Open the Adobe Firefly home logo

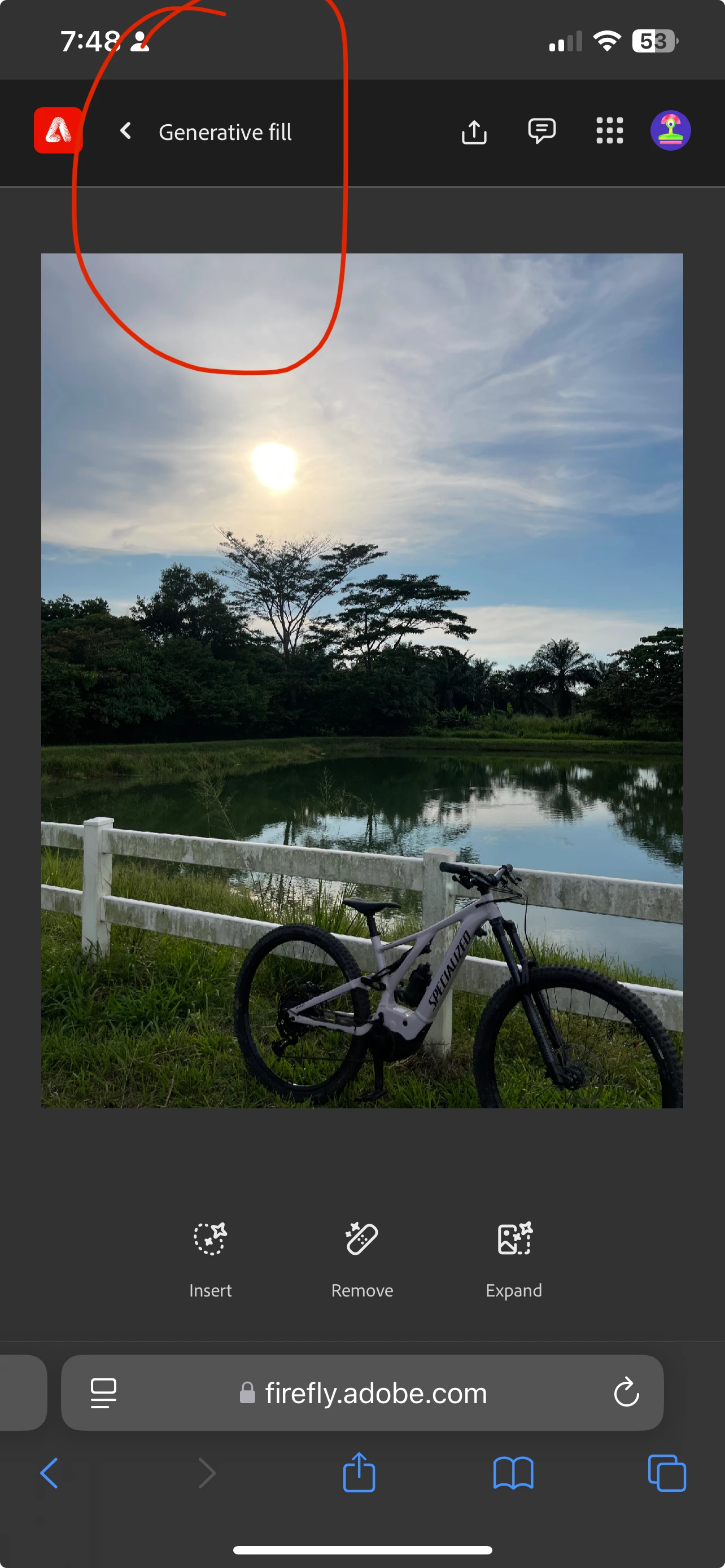[58, 130]
